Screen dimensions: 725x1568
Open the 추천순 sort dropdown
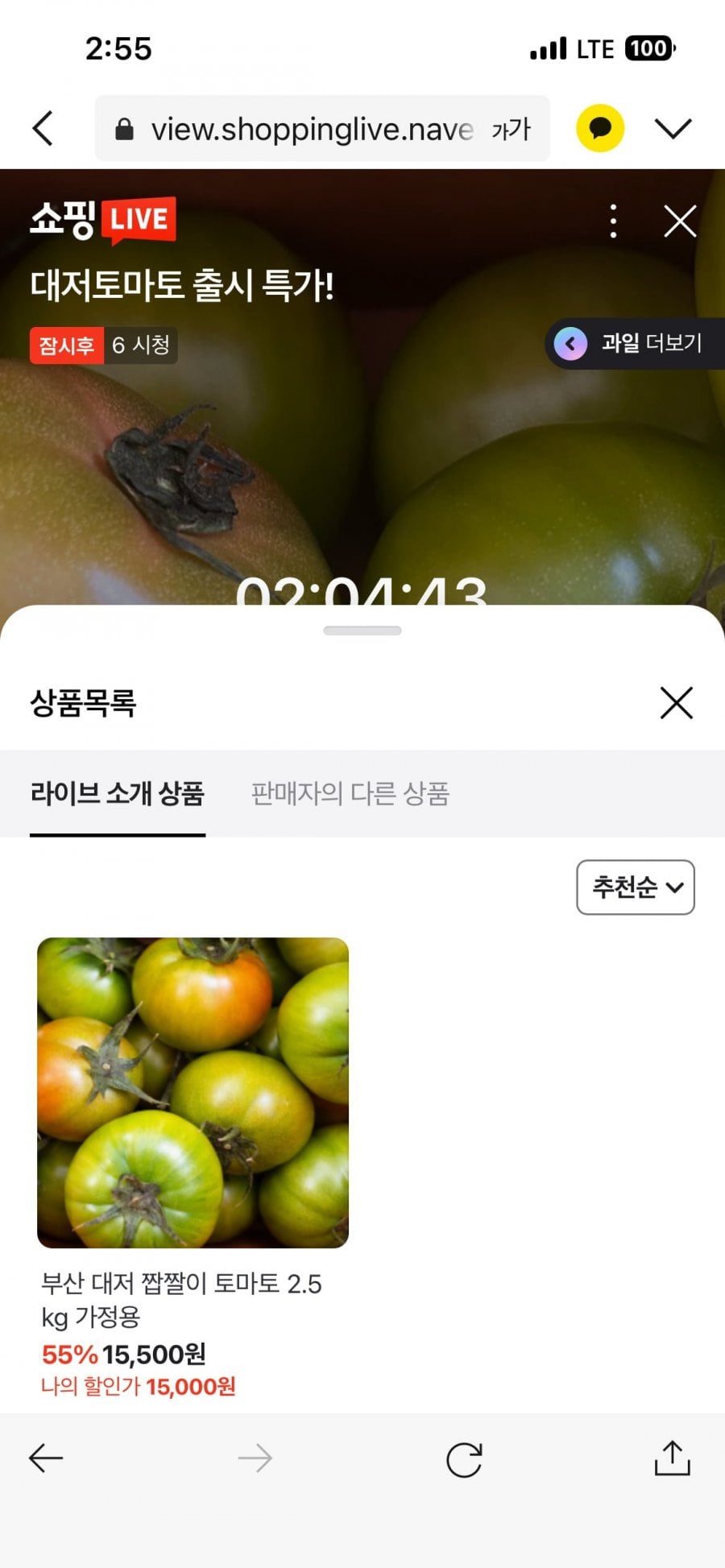(636, 888)
